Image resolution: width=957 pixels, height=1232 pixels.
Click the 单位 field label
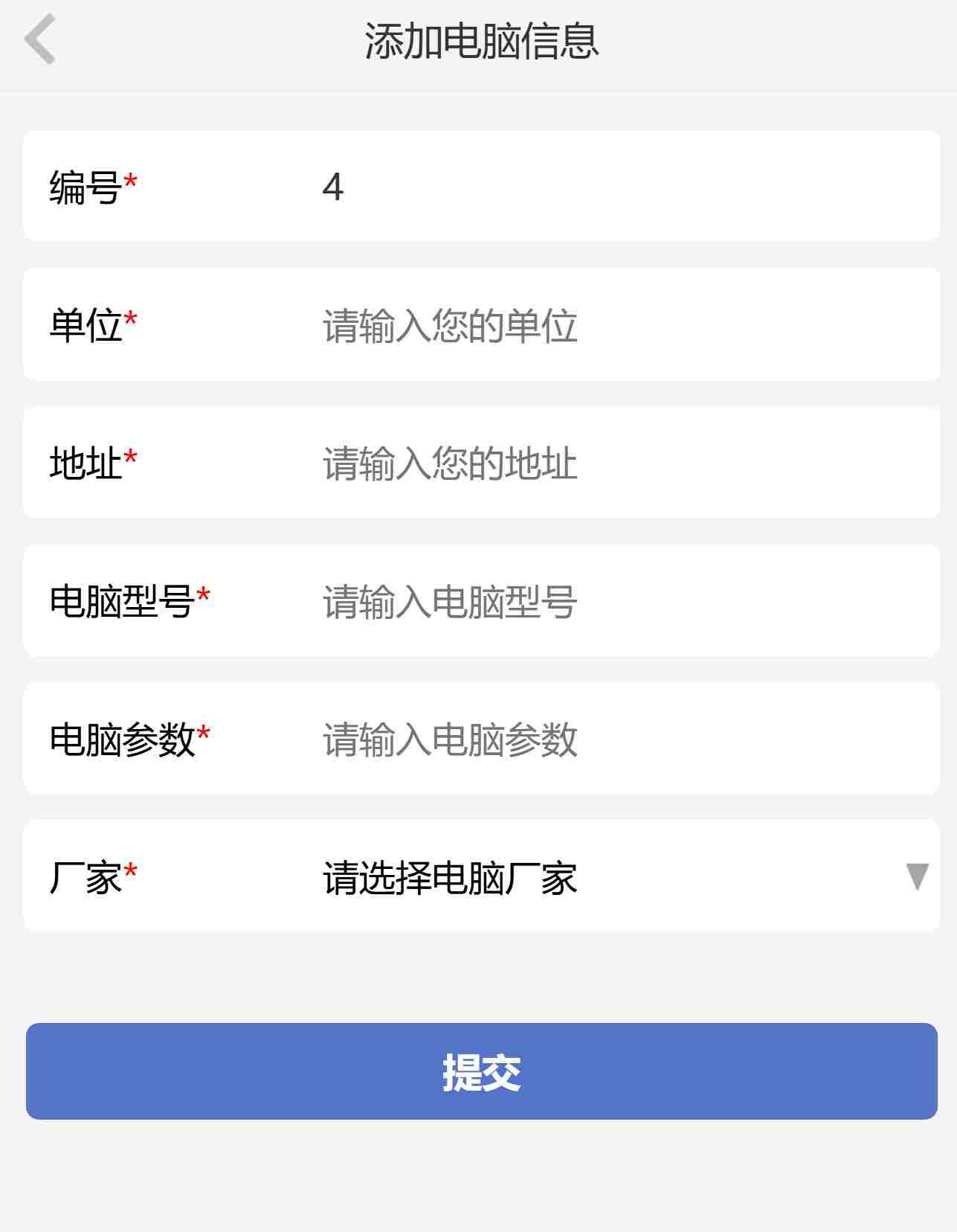click(x=88, y=323)
